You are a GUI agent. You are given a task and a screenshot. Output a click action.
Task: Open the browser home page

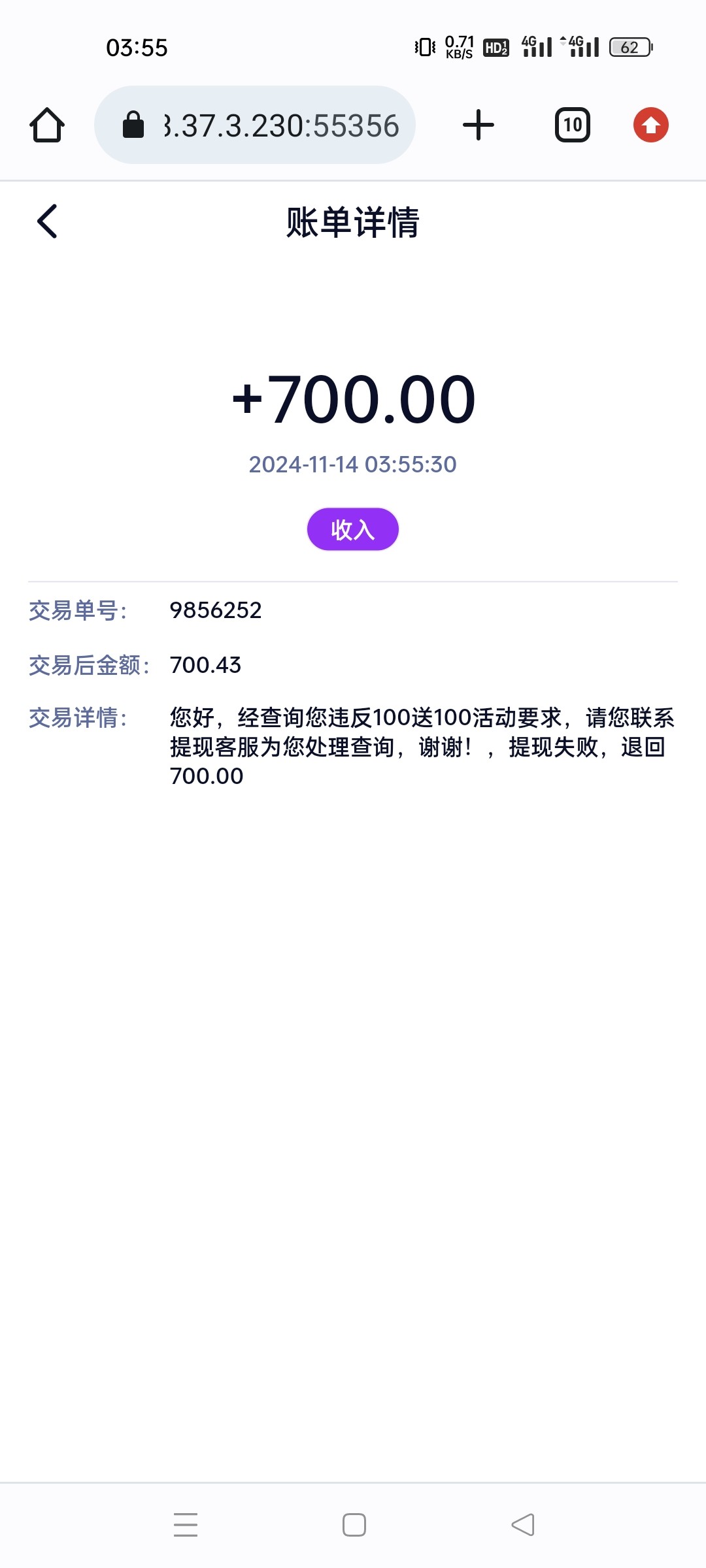47,125
